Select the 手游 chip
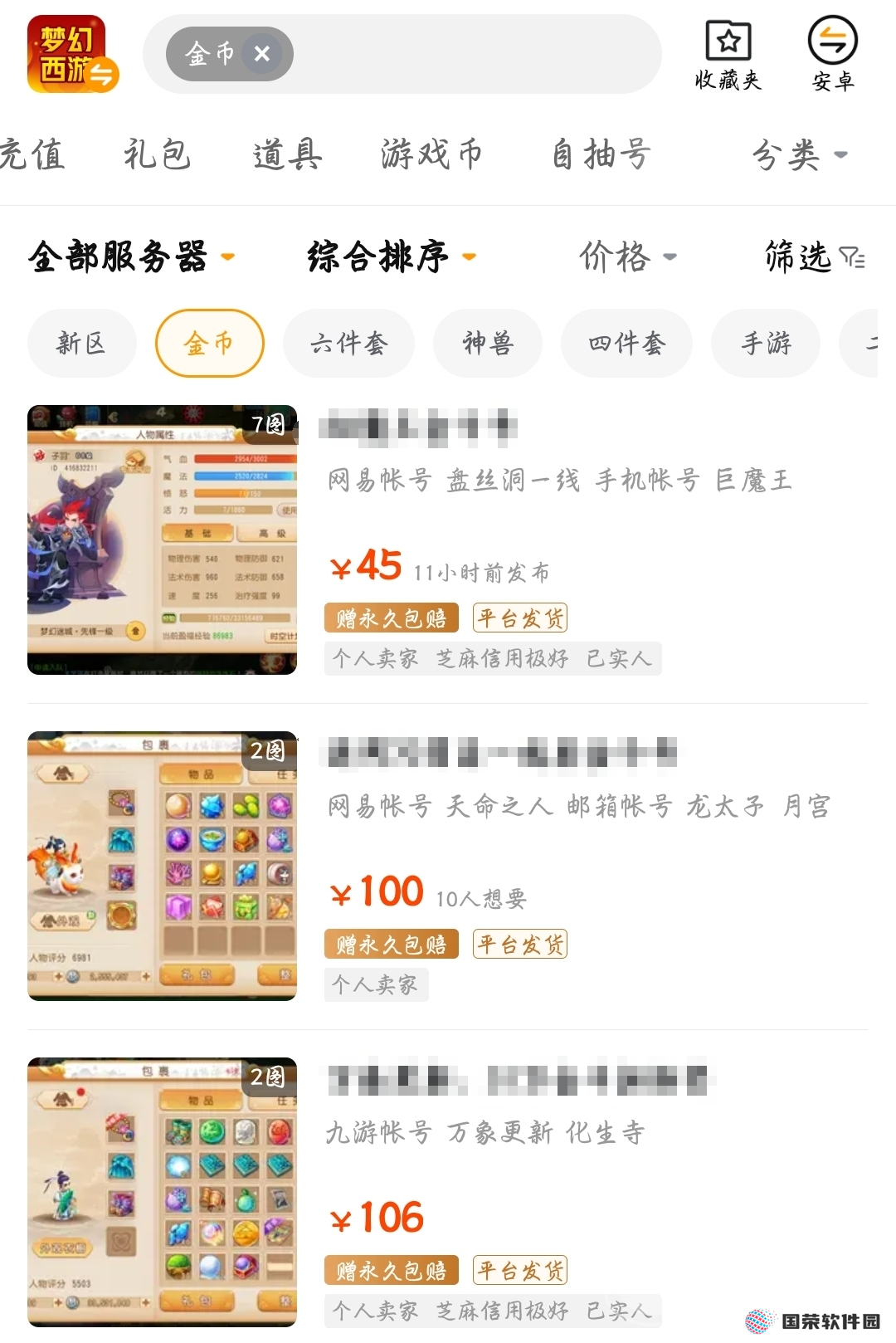Viewport: 896px width, 1343px height. click(766, 343)
